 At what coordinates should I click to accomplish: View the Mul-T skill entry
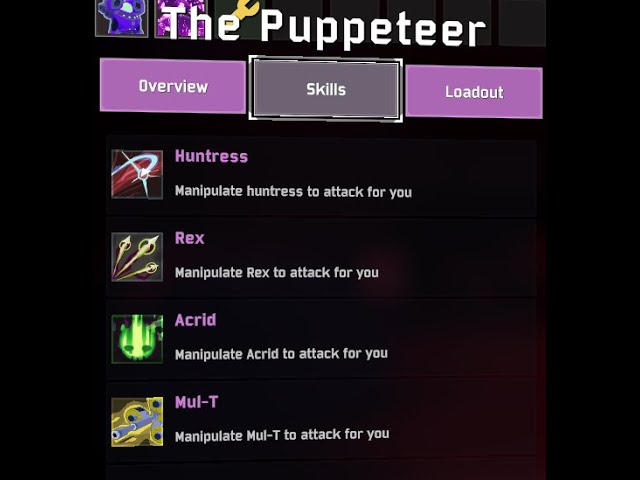pos(320,420)
